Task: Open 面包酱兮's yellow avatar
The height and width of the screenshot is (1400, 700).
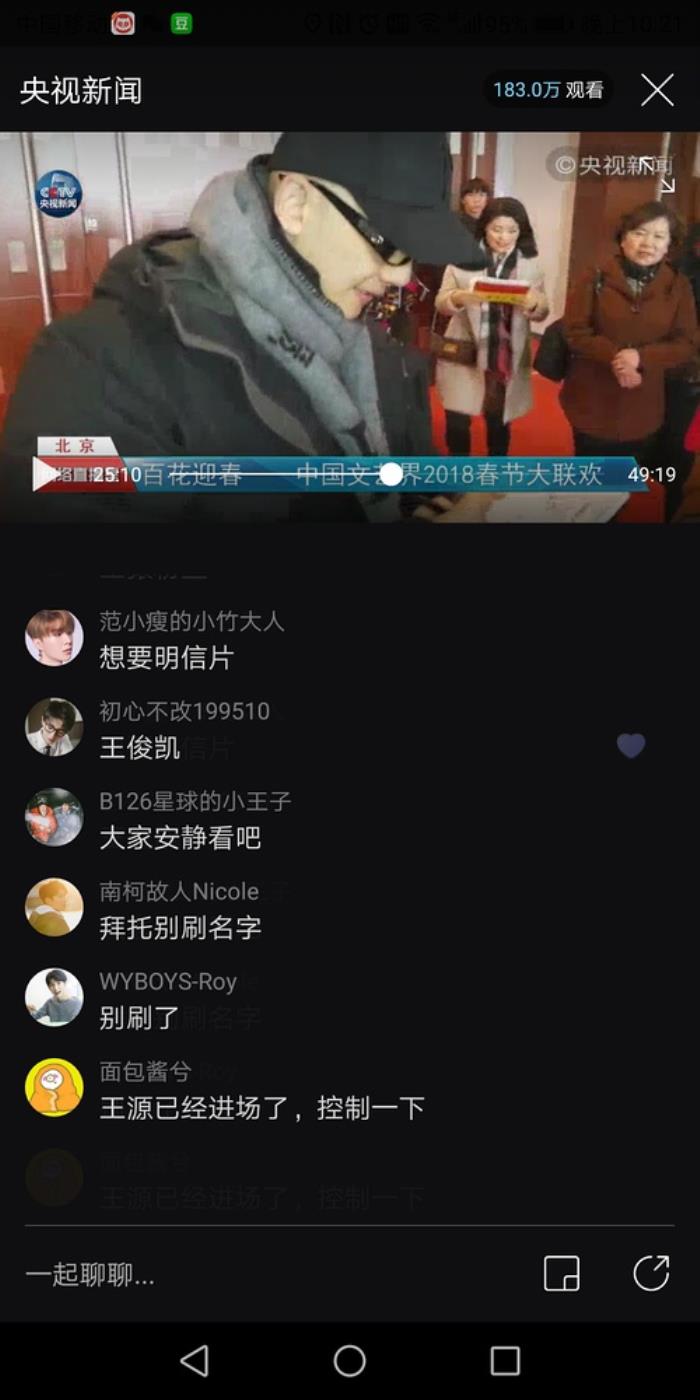Action: click(x=54, y=1087)
